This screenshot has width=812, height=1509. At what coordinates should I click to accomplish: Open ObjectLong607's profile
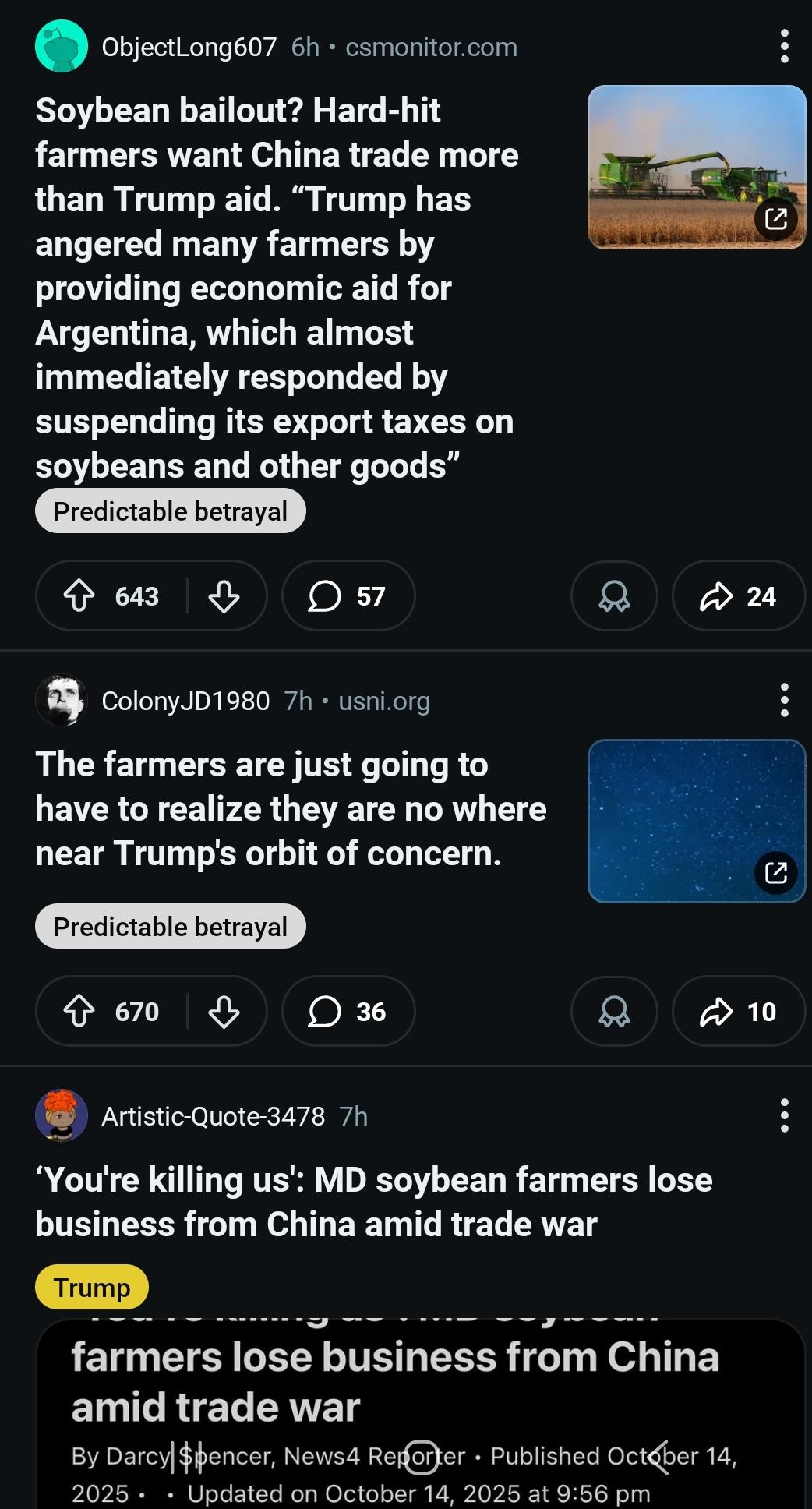(189, 47)
